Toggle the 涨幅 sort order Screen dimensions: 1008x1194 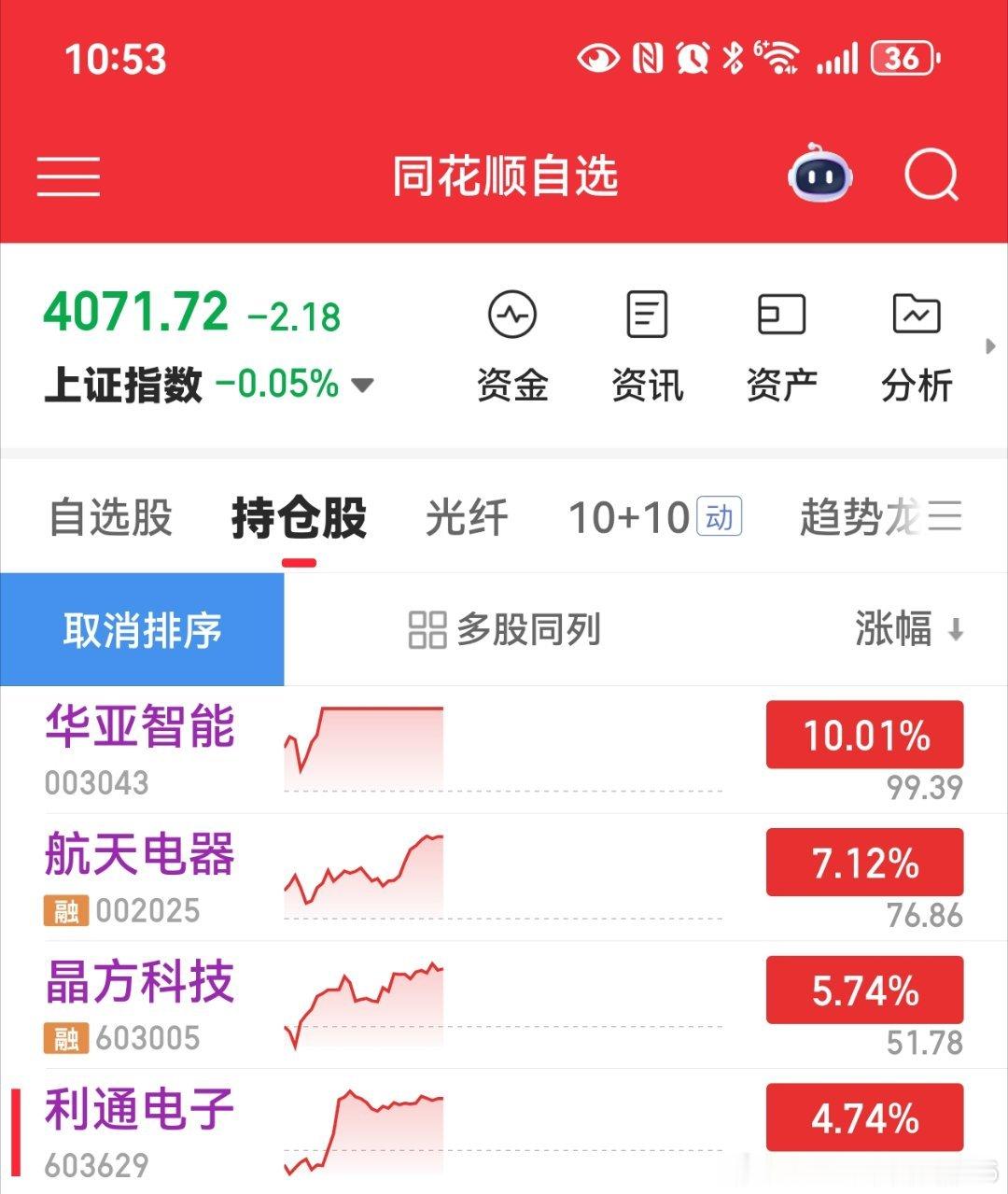(909, 629)
